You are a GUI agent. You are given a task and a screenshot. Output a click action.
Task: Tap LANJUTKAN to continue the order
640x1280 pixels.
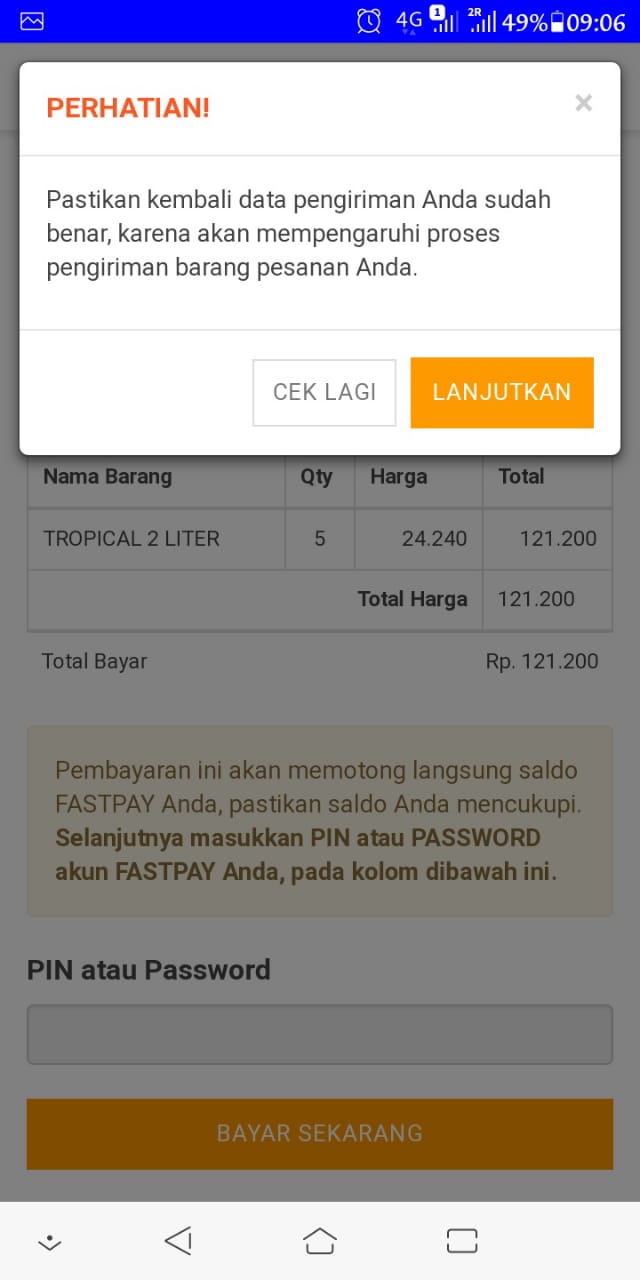(x=502, y=392)
